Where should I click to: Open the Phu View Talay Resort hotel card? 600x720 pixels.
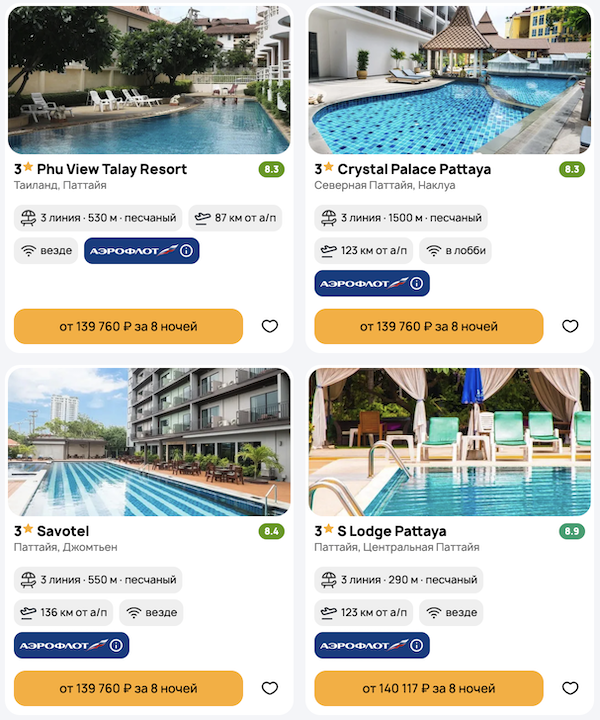(101, 169)
